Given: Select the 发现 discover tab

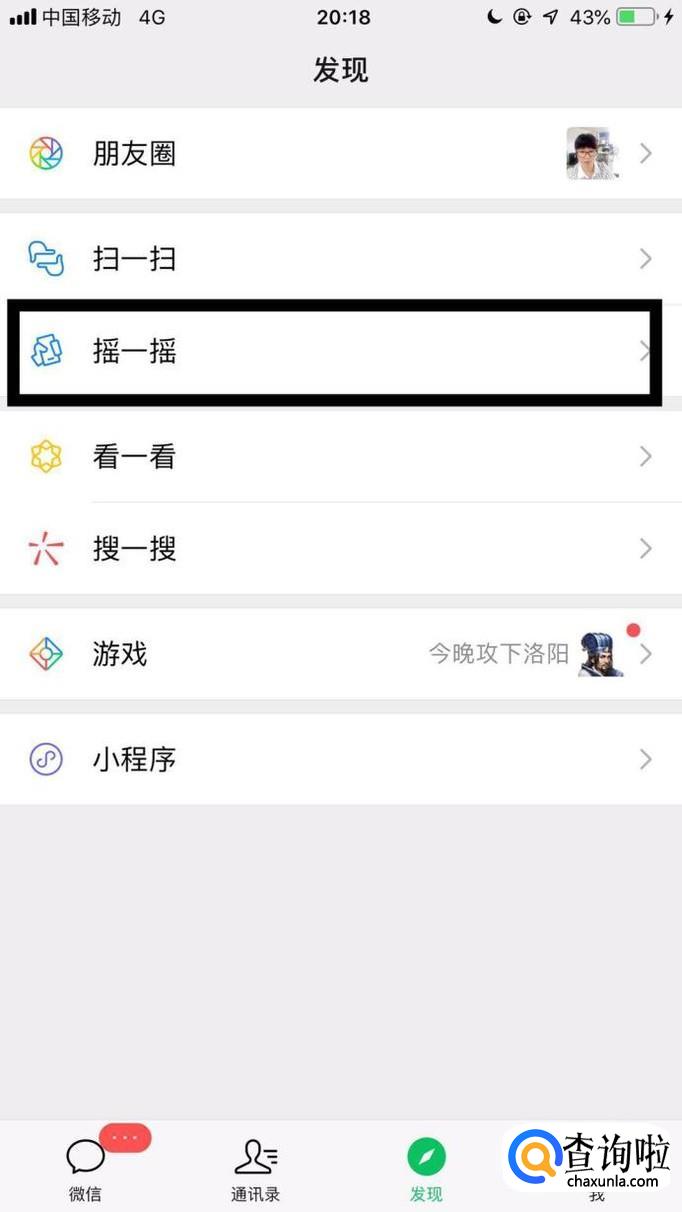Looking at the screenshot, I should click(x=426, y=1168).
